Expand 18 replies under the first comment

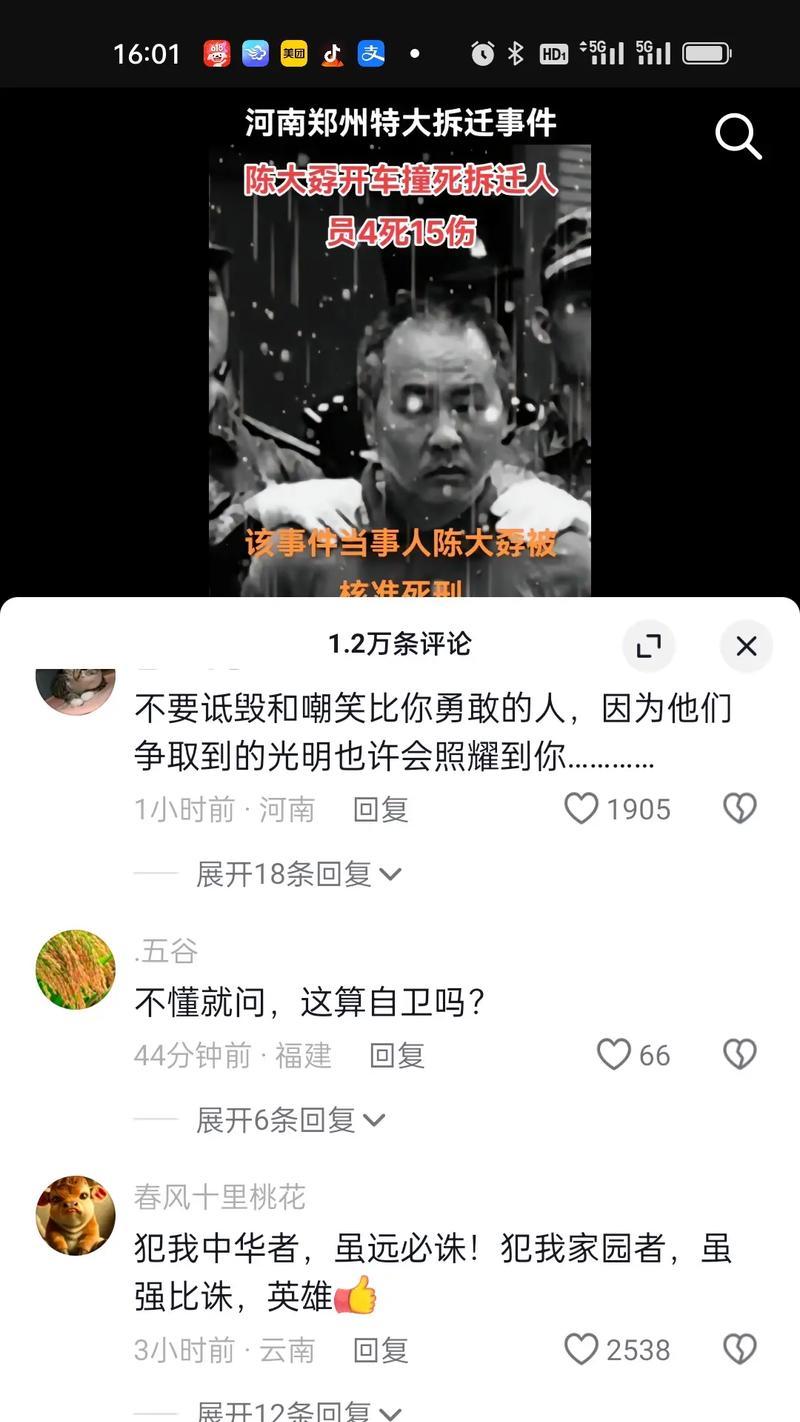[298, 874]
